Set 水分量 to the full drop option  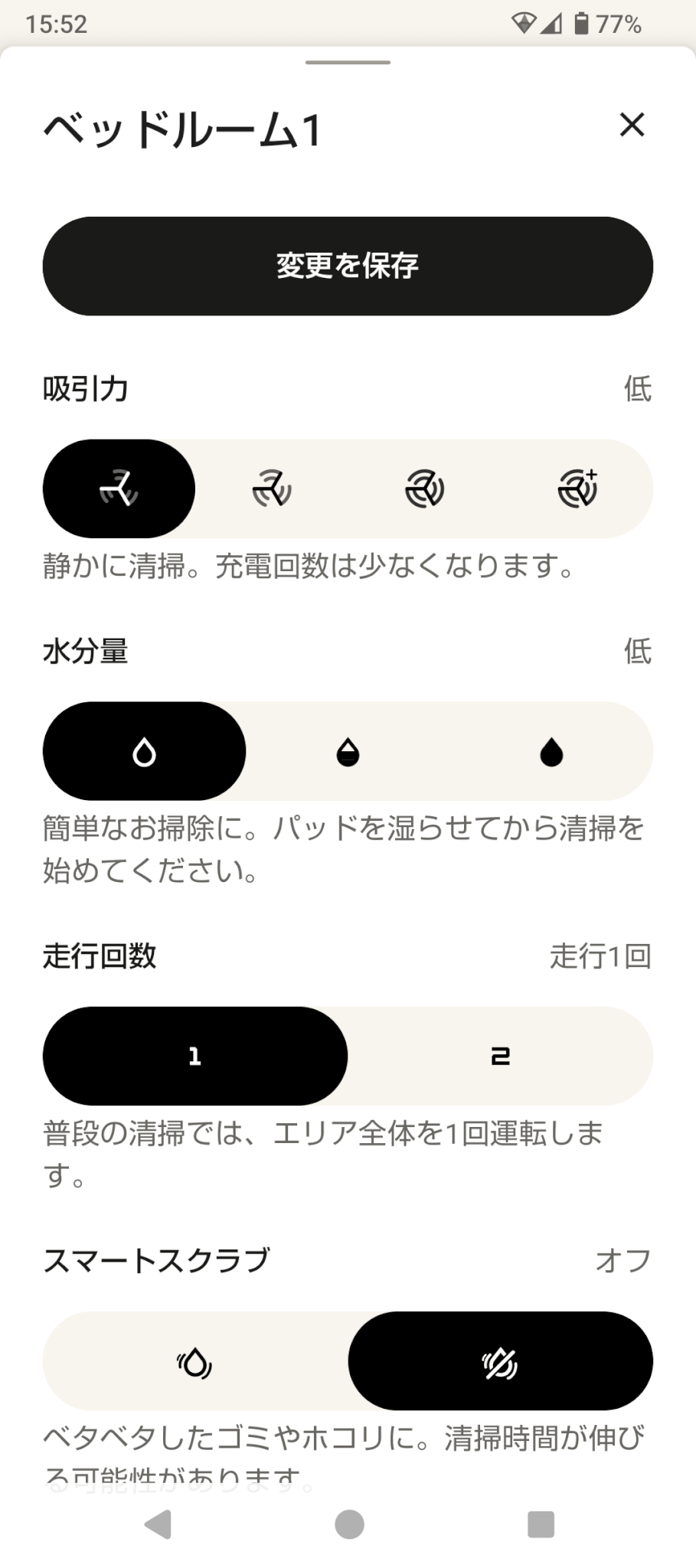[x=551, y=751]
